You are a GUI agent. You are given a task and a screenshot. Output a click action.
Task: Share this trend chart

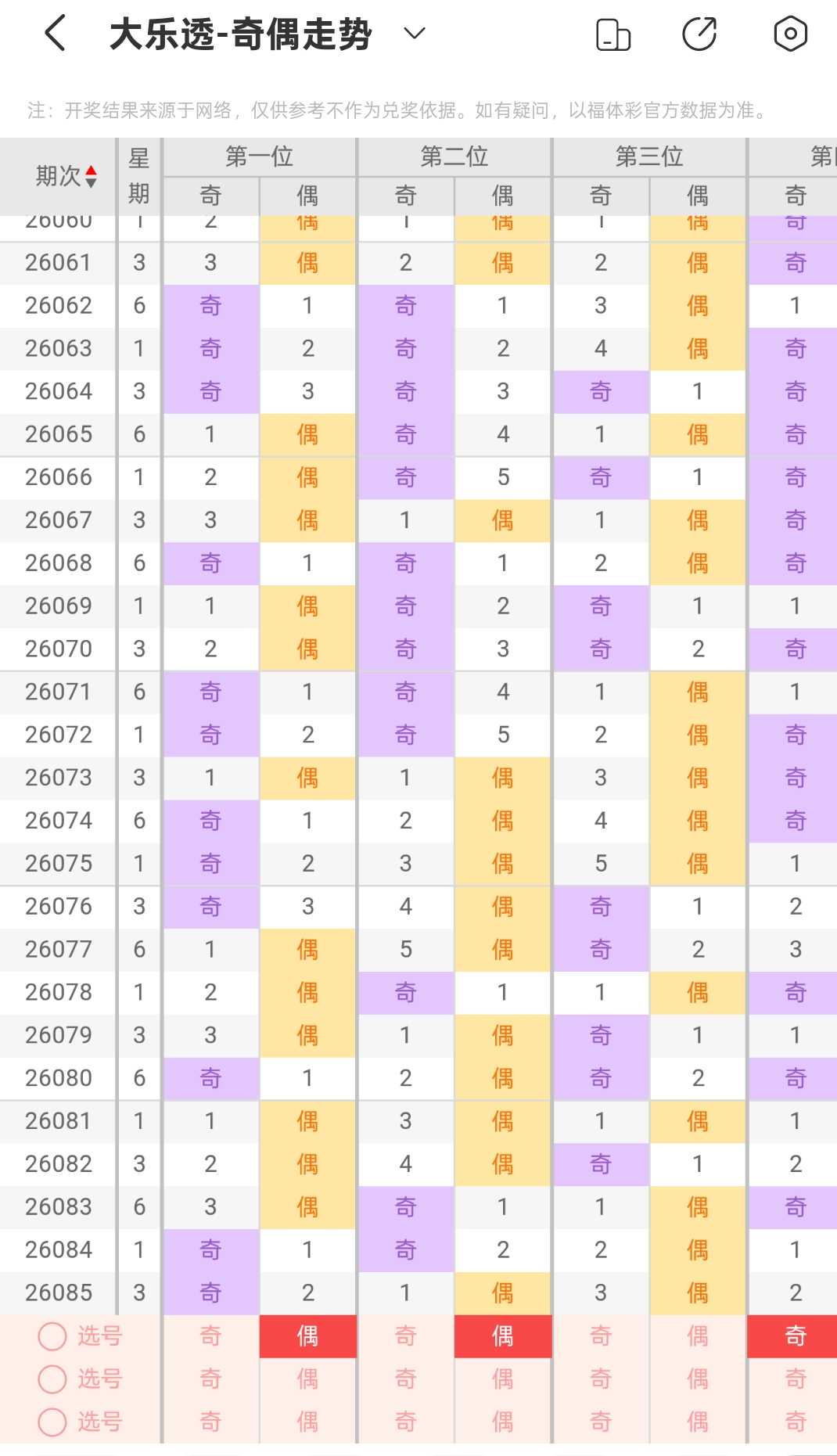(700, 34)
